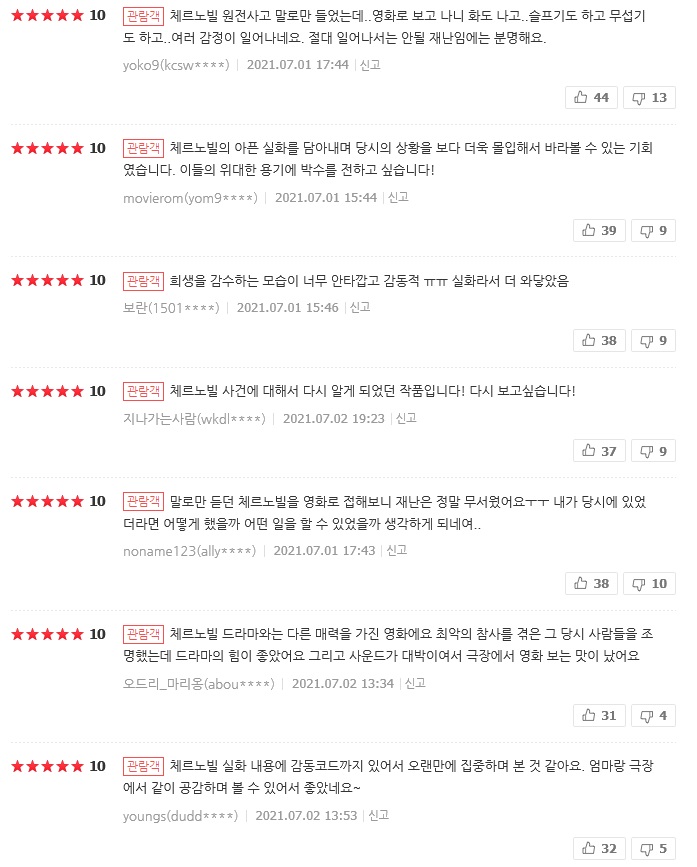697x867 pixels.
Task: Report 오드리_마리옹's review with 신고
Action: click(415, 684)
